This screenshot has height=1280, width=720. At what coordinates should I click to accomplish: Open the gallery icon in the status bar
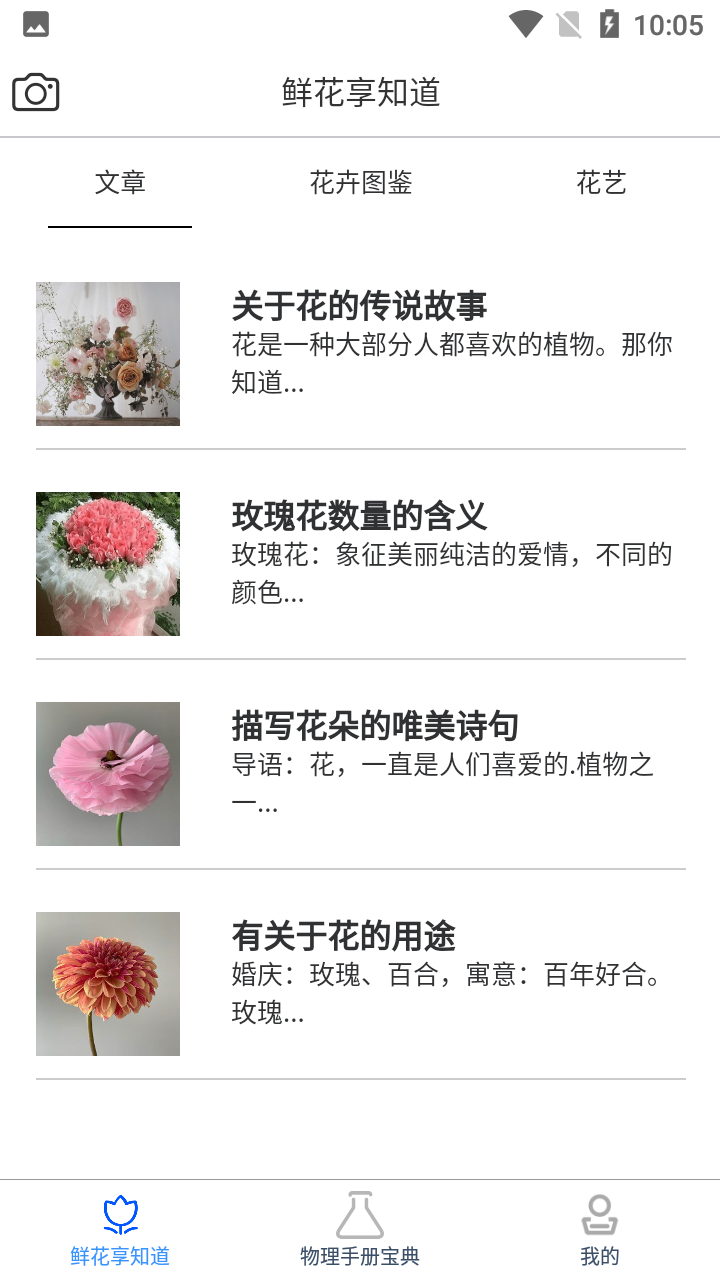click(35, 22)
